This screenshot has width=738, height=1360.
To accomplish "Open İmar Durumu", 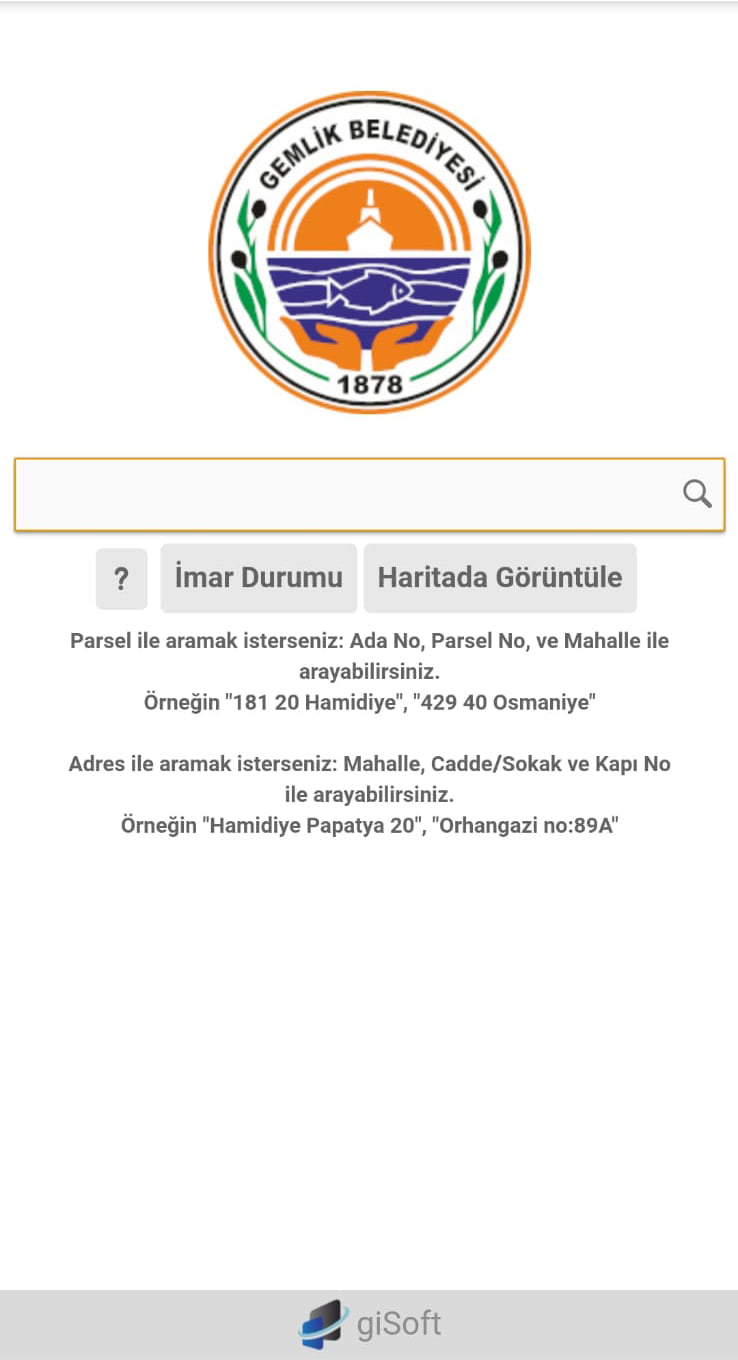I will point(258,578).
